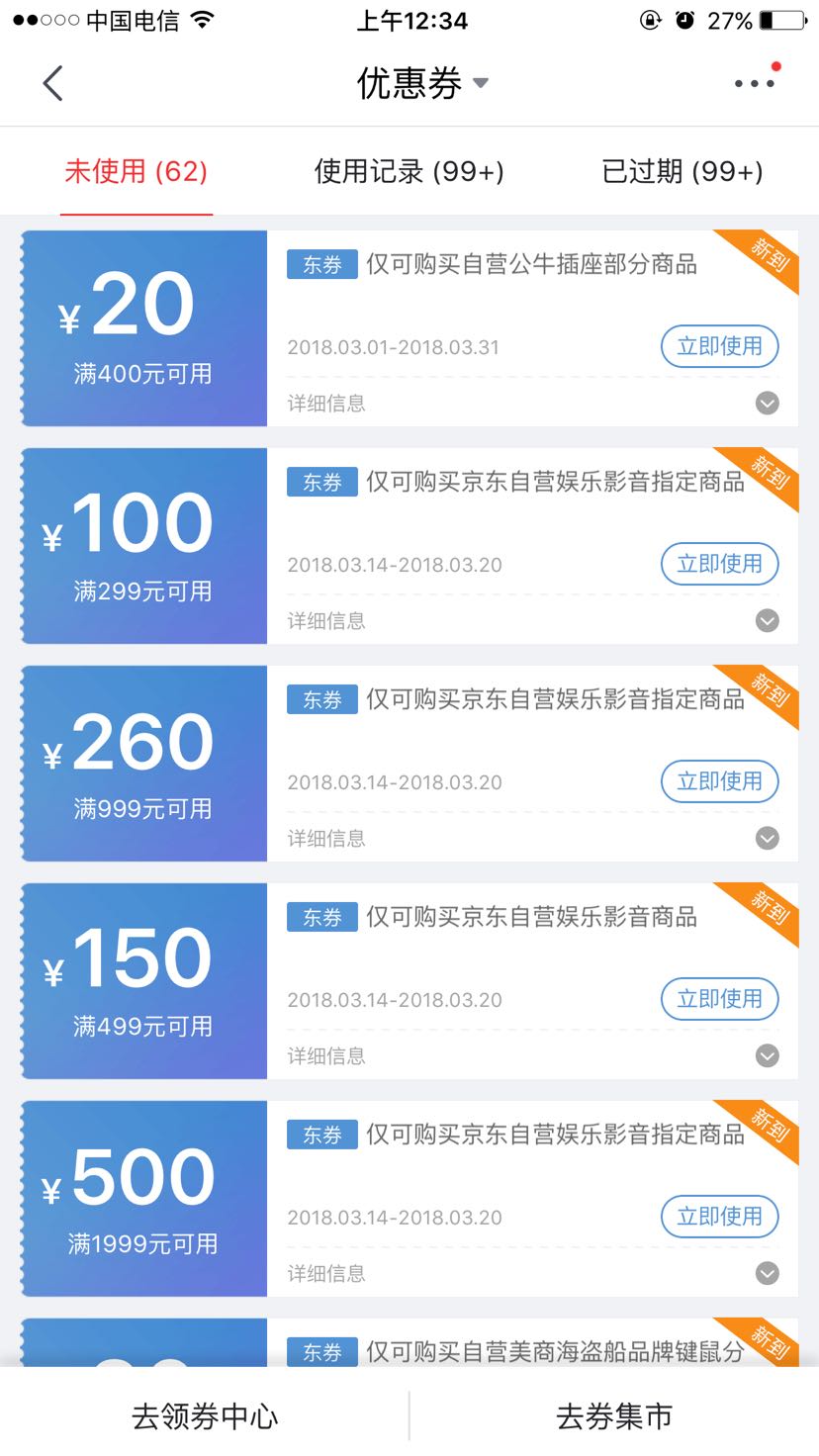Switch to the 已过期 tab
This screenshot has height=1456, width=819.
(682, 171)
